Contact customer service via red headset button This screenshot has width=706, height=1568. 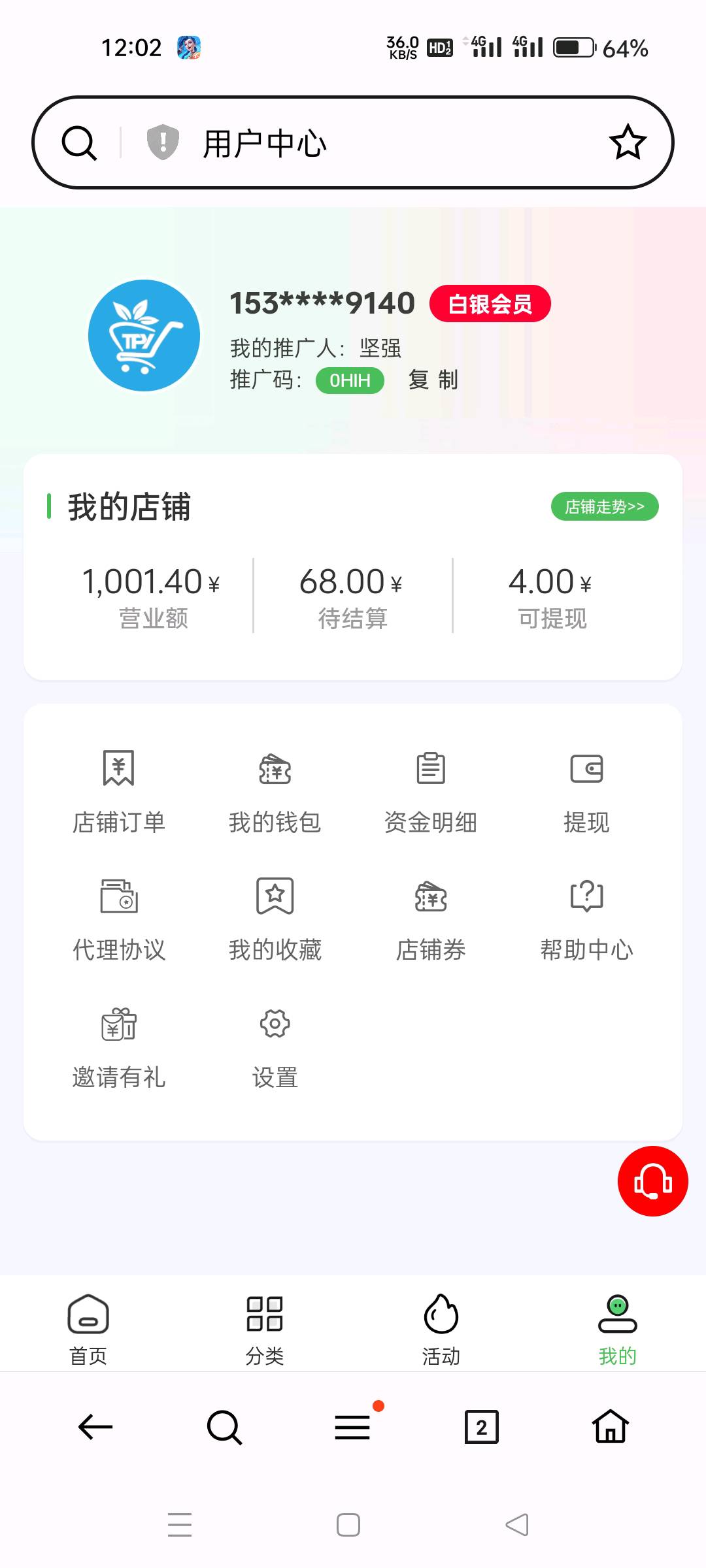[653, 1181]
